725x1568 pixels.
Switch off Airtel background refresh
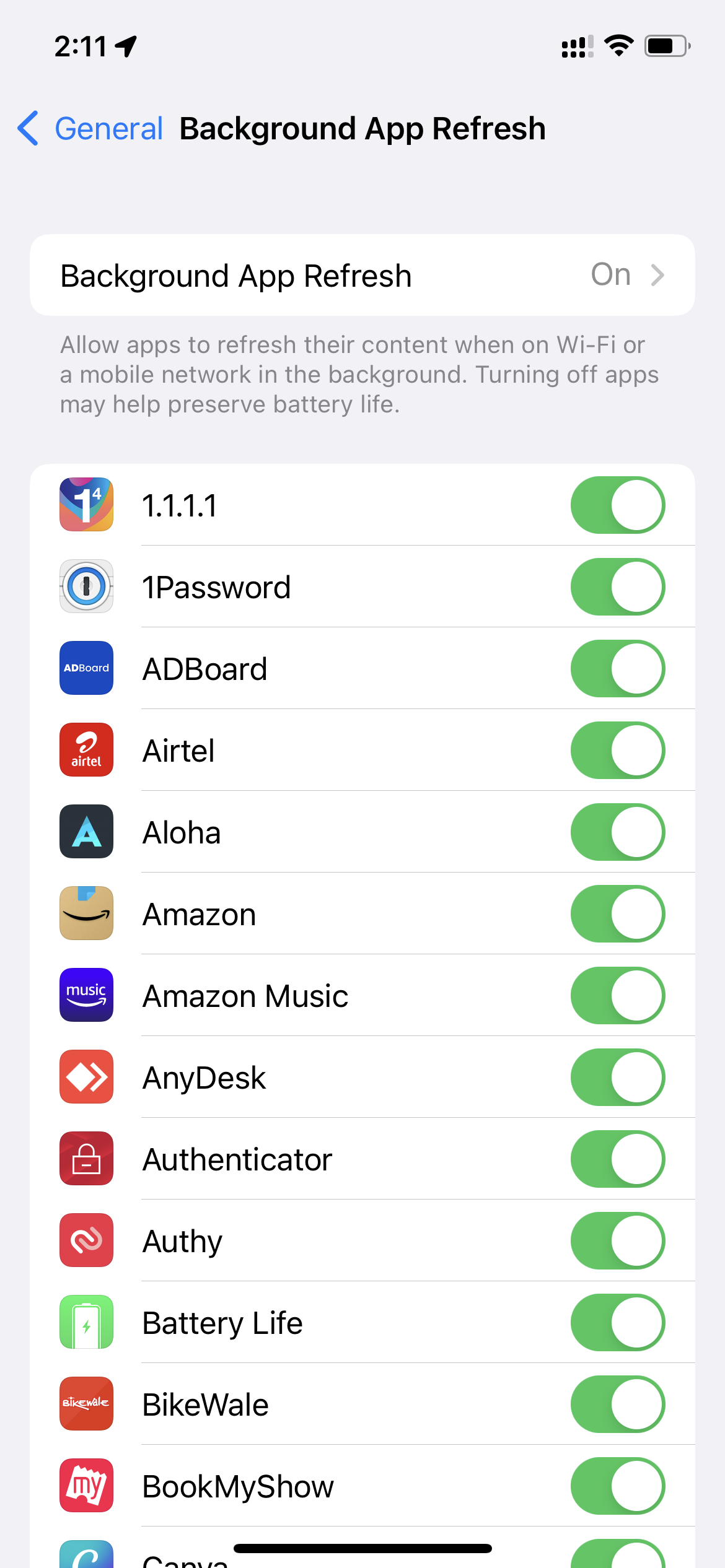point(617,751)
